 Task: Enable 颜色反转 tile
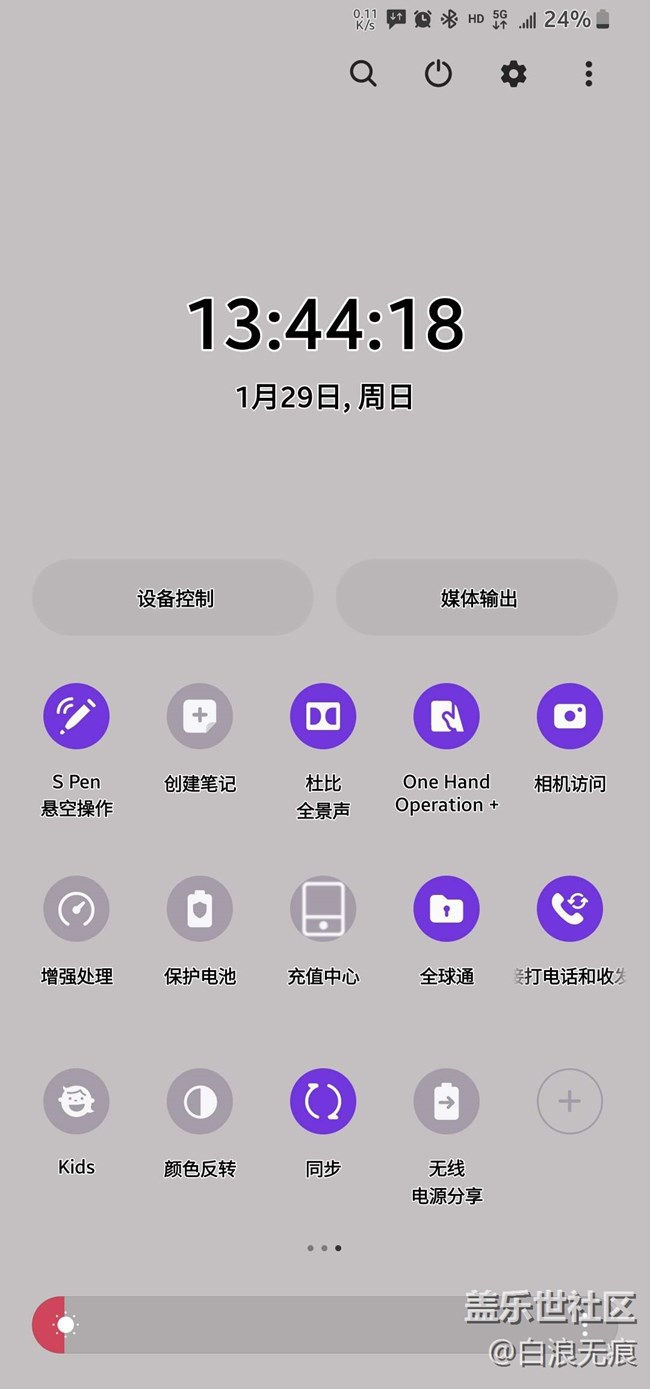pos(200,1101)
